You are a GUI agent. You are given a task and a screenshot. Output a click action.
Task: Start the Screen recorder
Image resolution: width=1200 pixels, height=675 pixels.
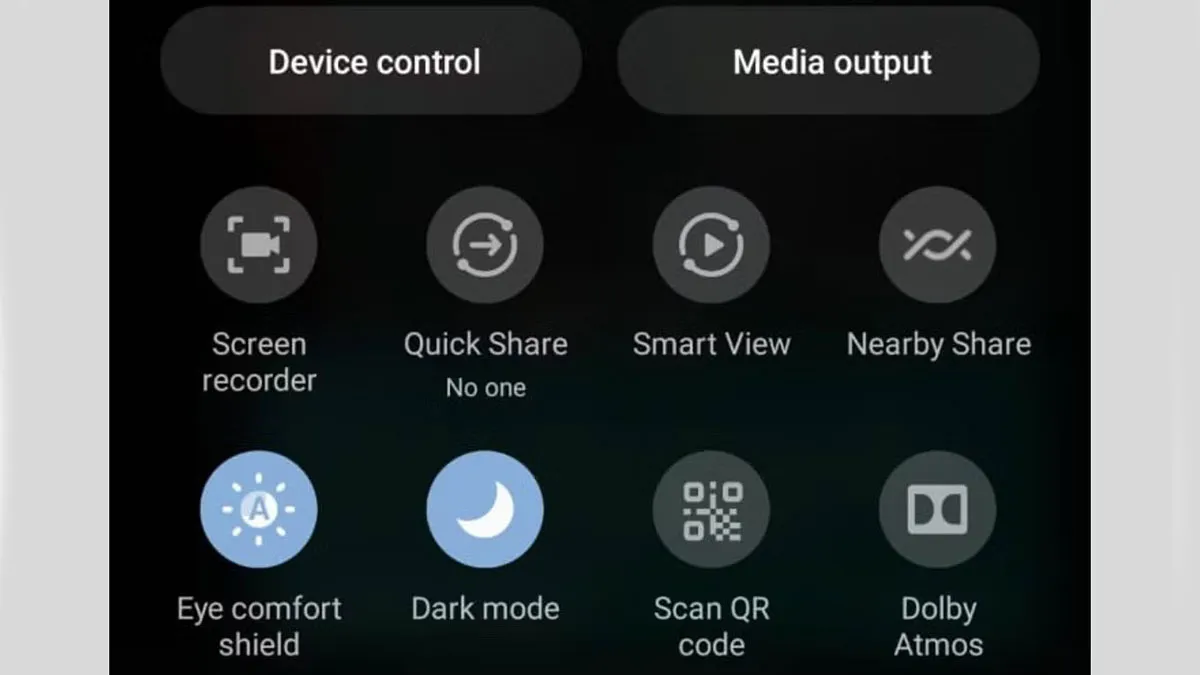coord(259,245)
